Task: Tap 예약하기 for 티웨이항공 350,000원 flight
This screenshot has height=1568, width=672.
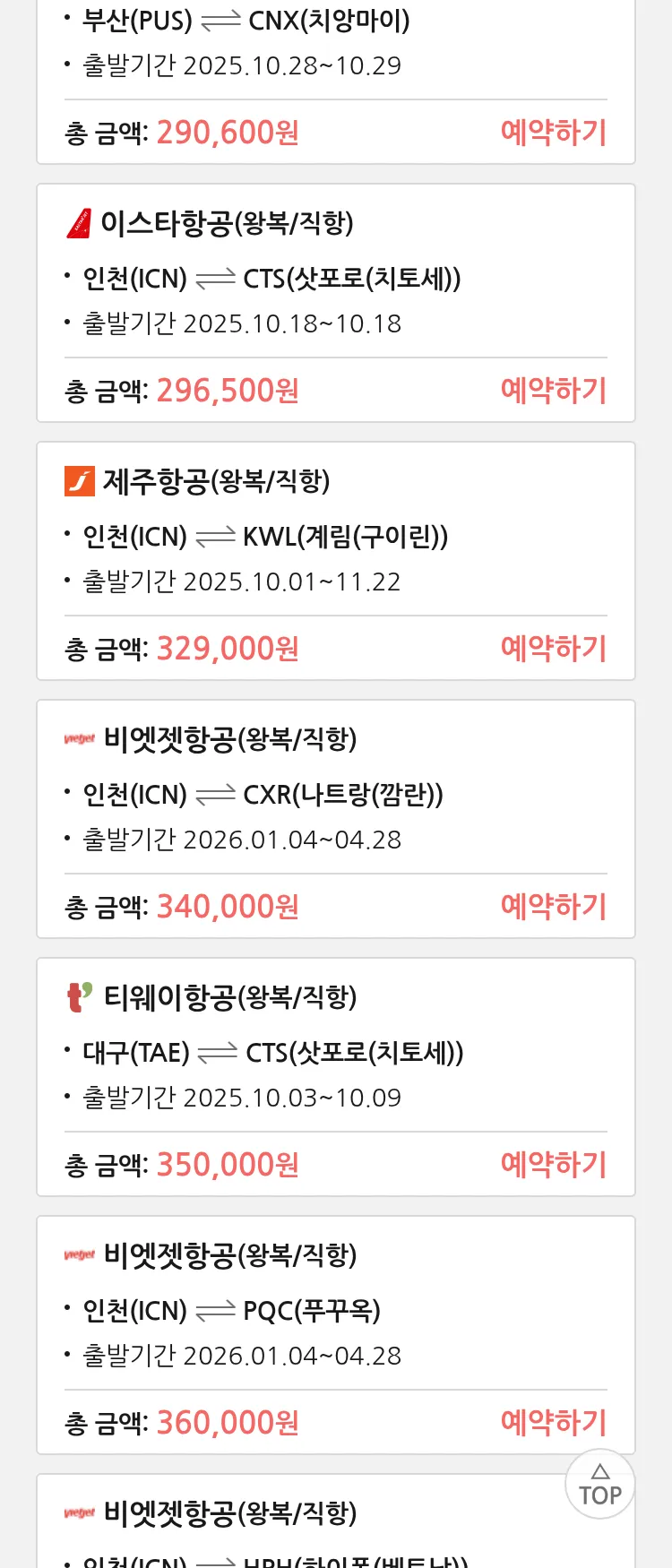Action: 553,1165
